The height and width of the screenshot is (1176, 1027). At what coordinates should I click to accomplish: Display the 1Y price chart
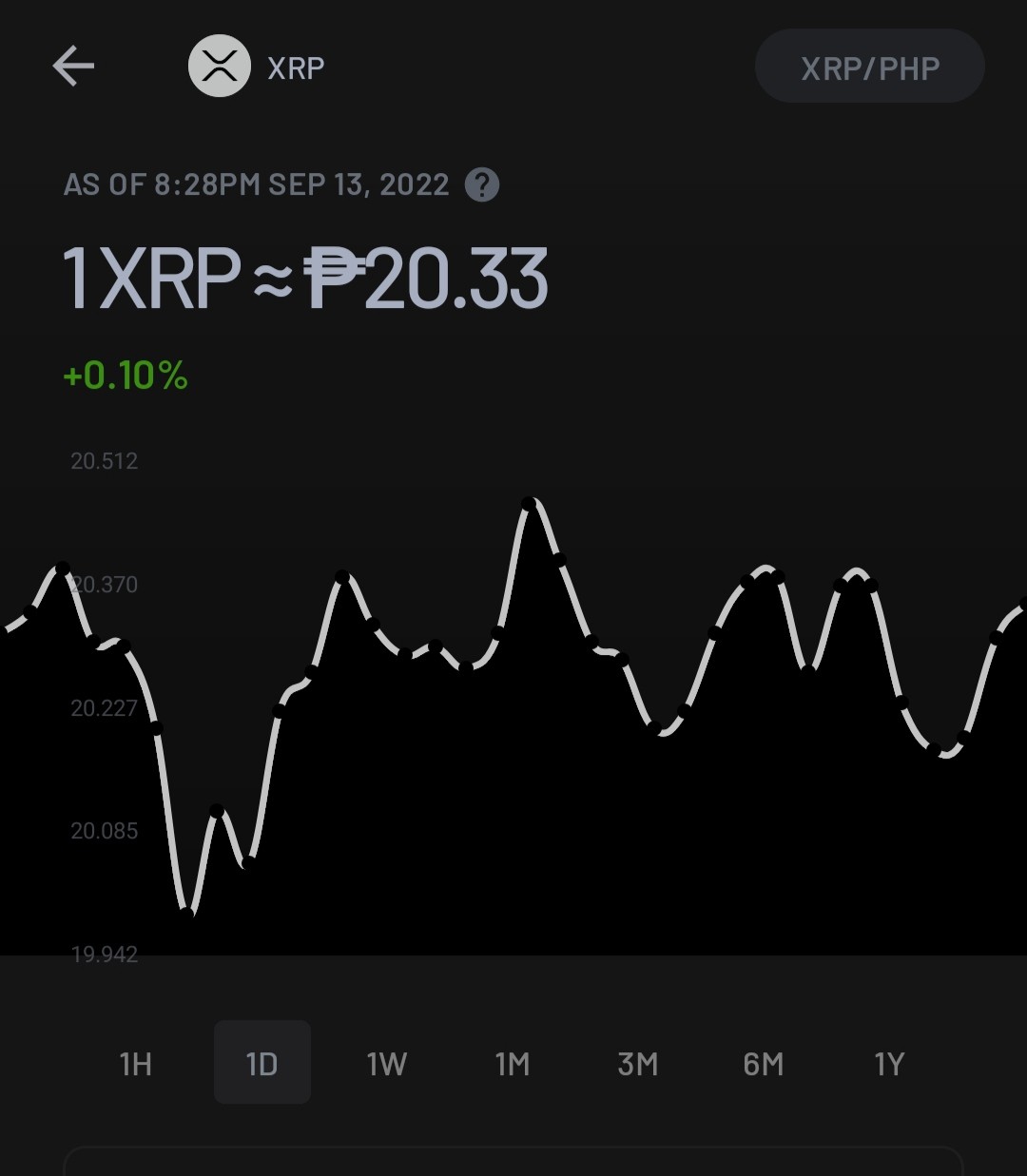tap(889, 1063)
